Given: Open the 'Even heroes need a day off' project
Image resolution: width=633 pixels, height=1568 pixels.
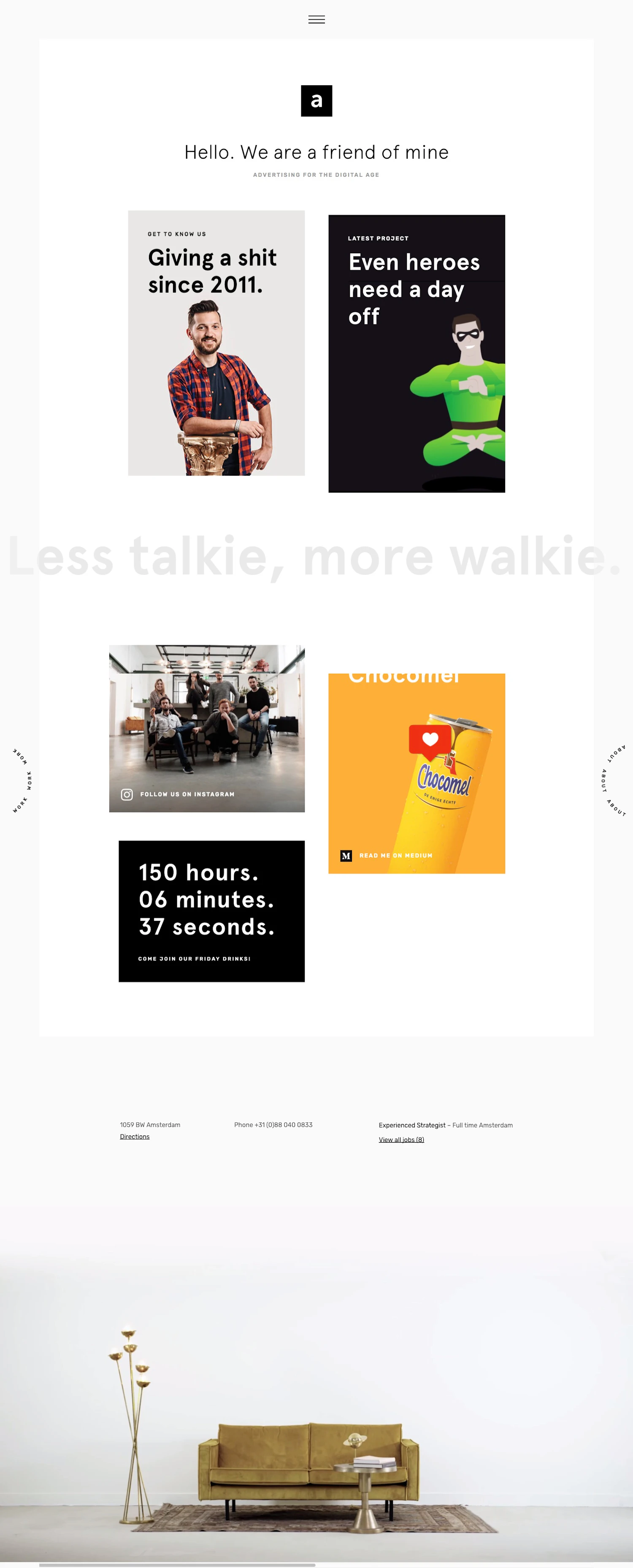Looking at the screenshot, I should [x=417, y=353].
